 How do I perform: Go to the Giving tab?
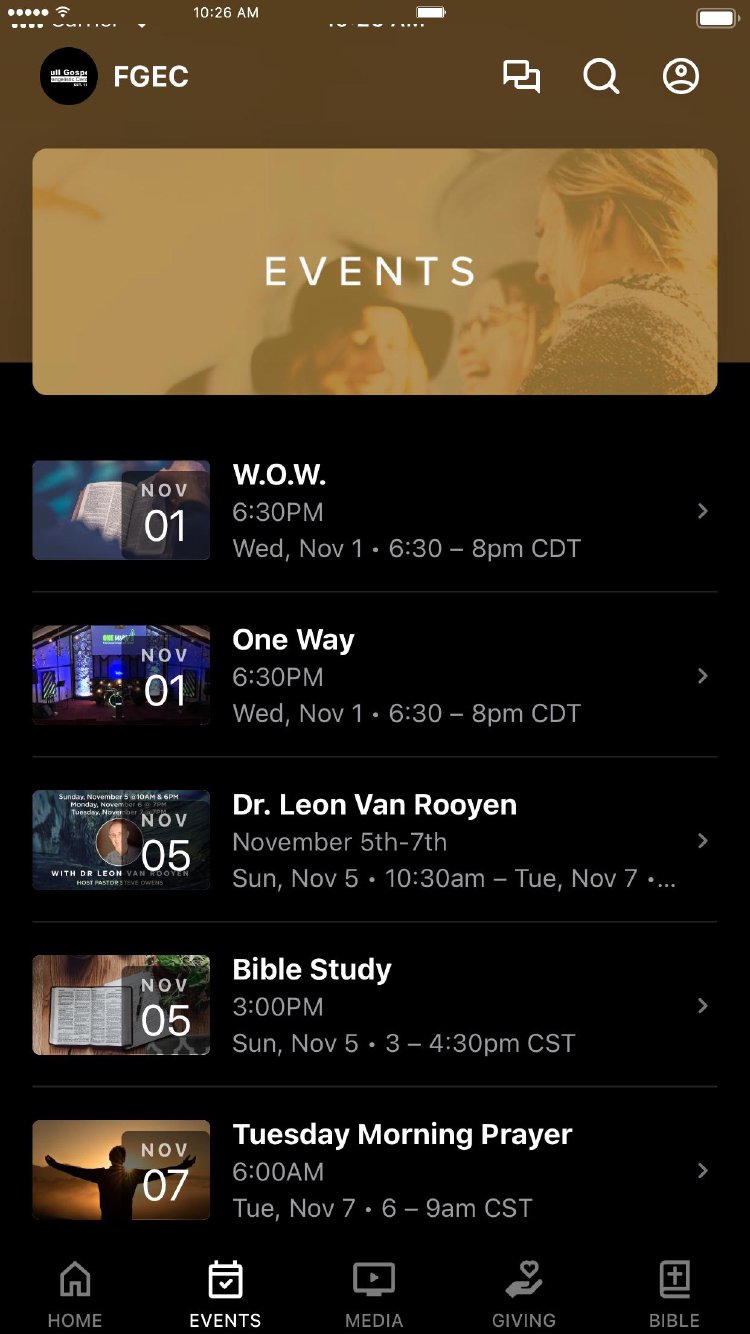click(524, 1293)
